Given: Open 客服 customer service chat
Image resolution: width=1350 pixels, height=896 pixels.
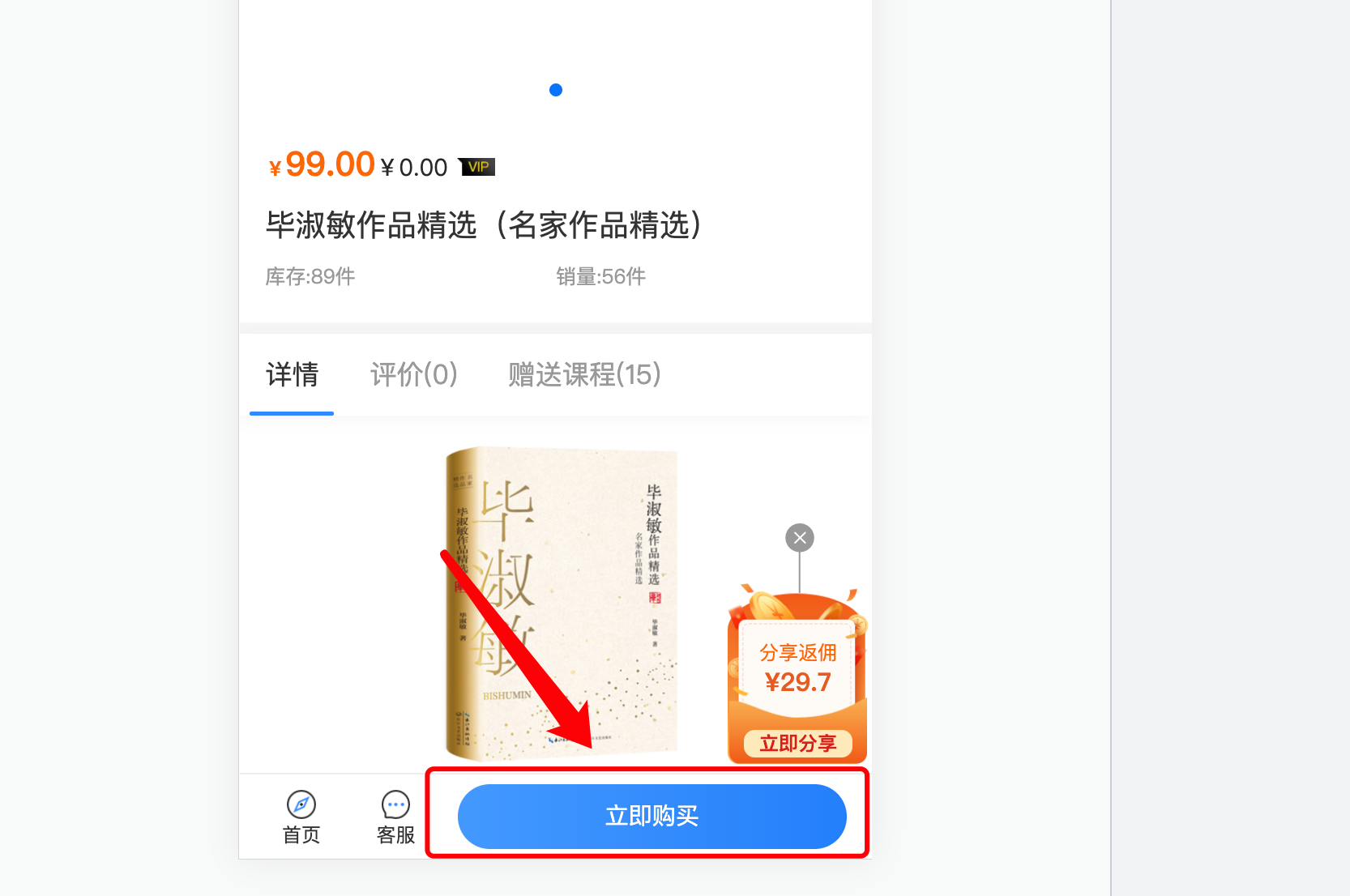Looking at the screenshot, I should 395,817.
